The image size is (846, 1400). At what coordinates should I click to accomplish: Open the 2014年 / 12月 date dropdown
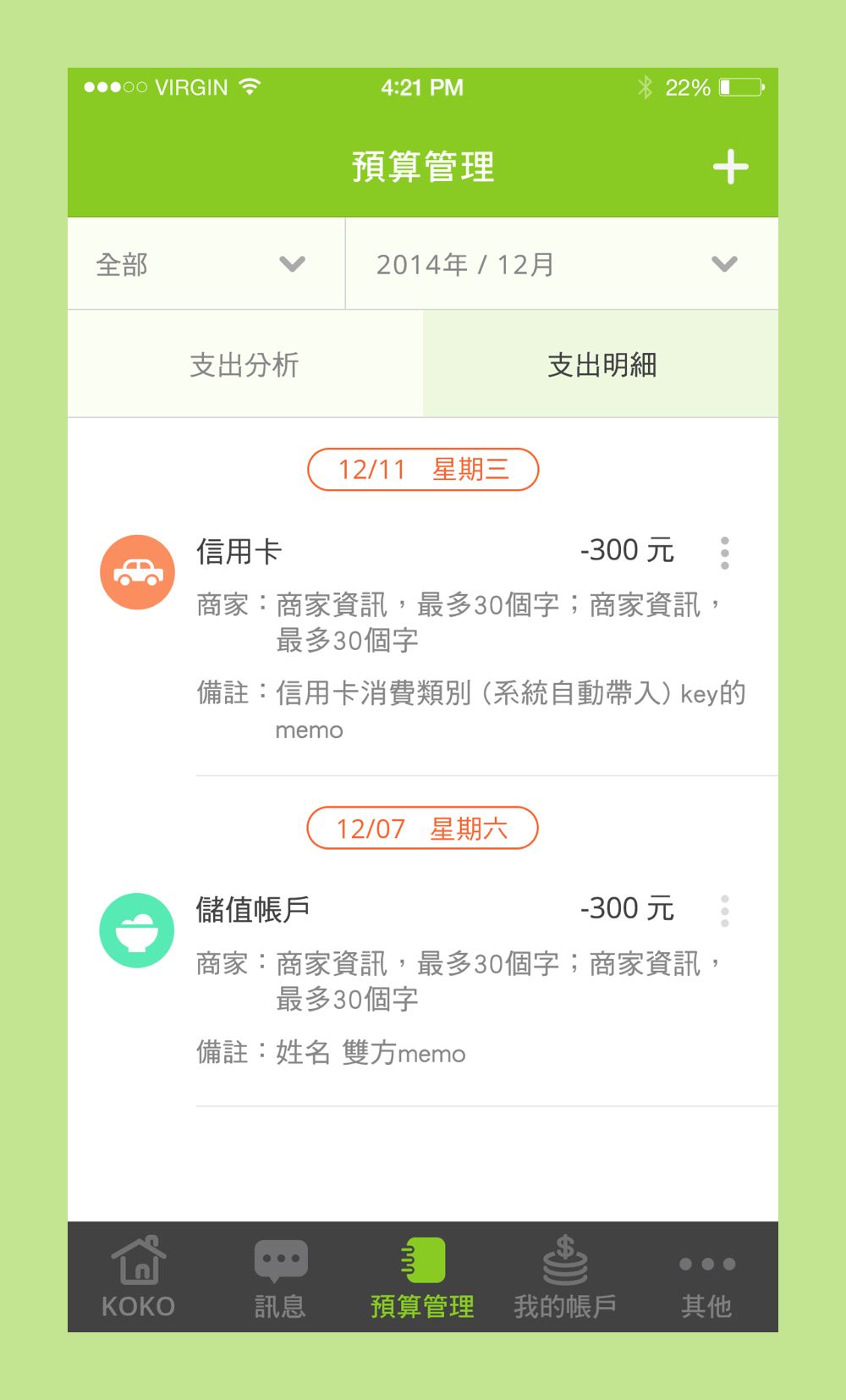point(563,264)
